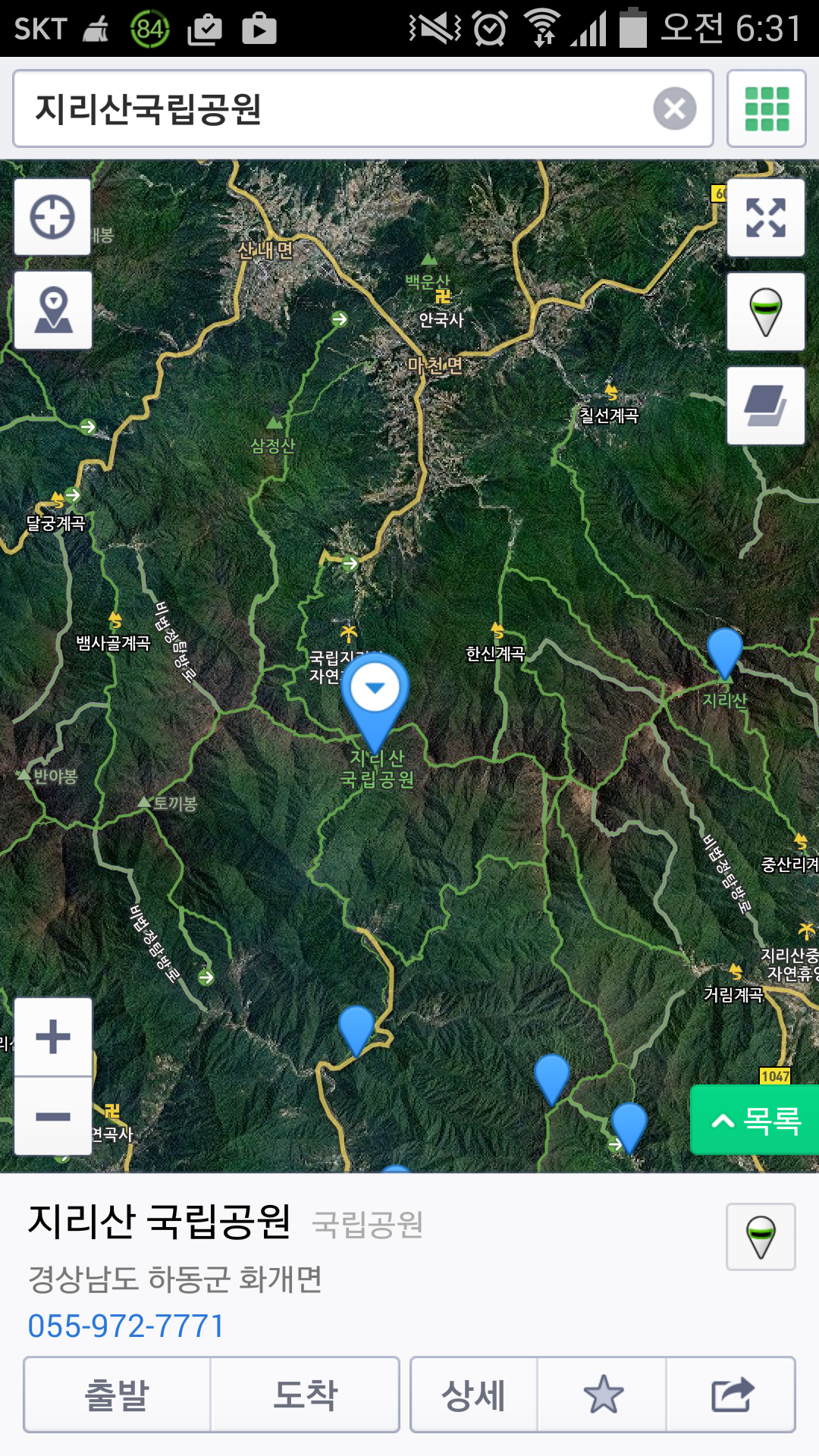Set as departure with 출발
Image resolution: width=819 pixels, height=1456 pixels.
(x=117, y=1395)
